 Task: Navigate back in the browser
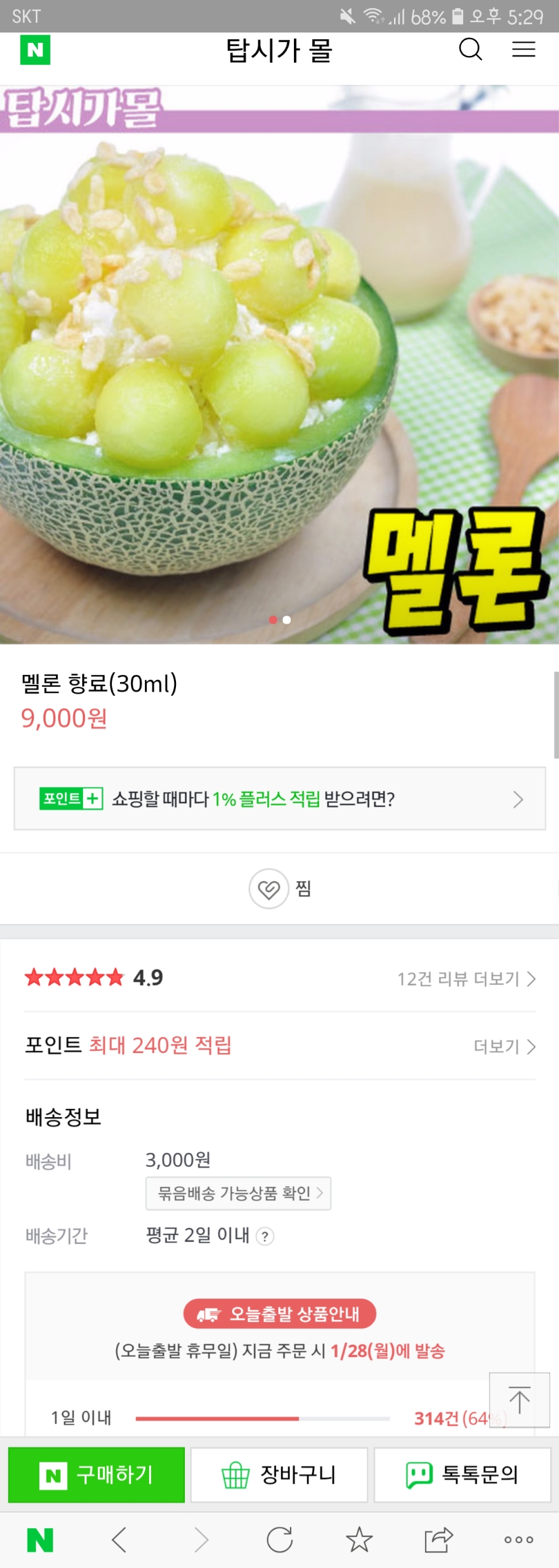point(119,1540)
